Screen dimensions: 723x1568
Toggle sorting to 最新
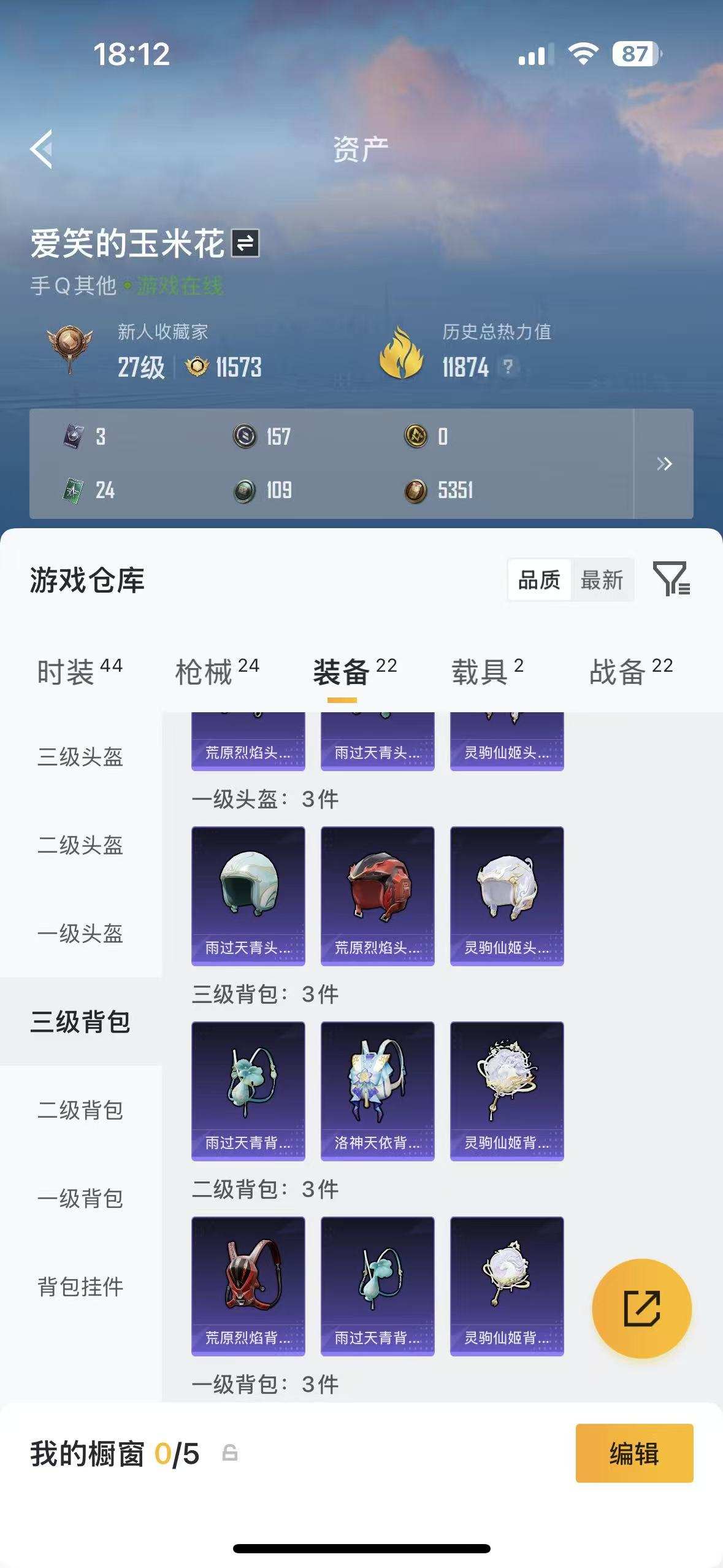click(603, 579)
